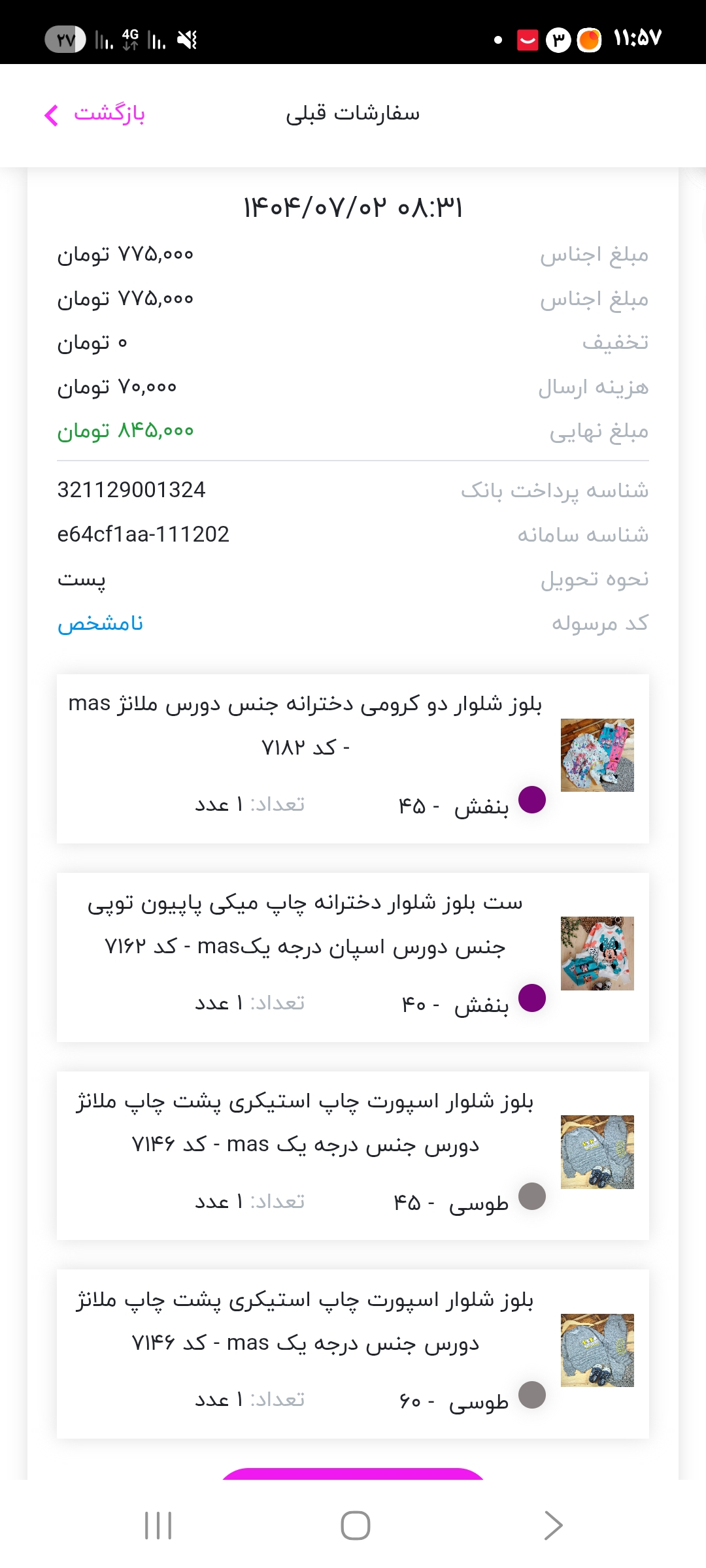Open the gray sport set card size ۴۵

pyautogui.click(x=353, y=1156)
